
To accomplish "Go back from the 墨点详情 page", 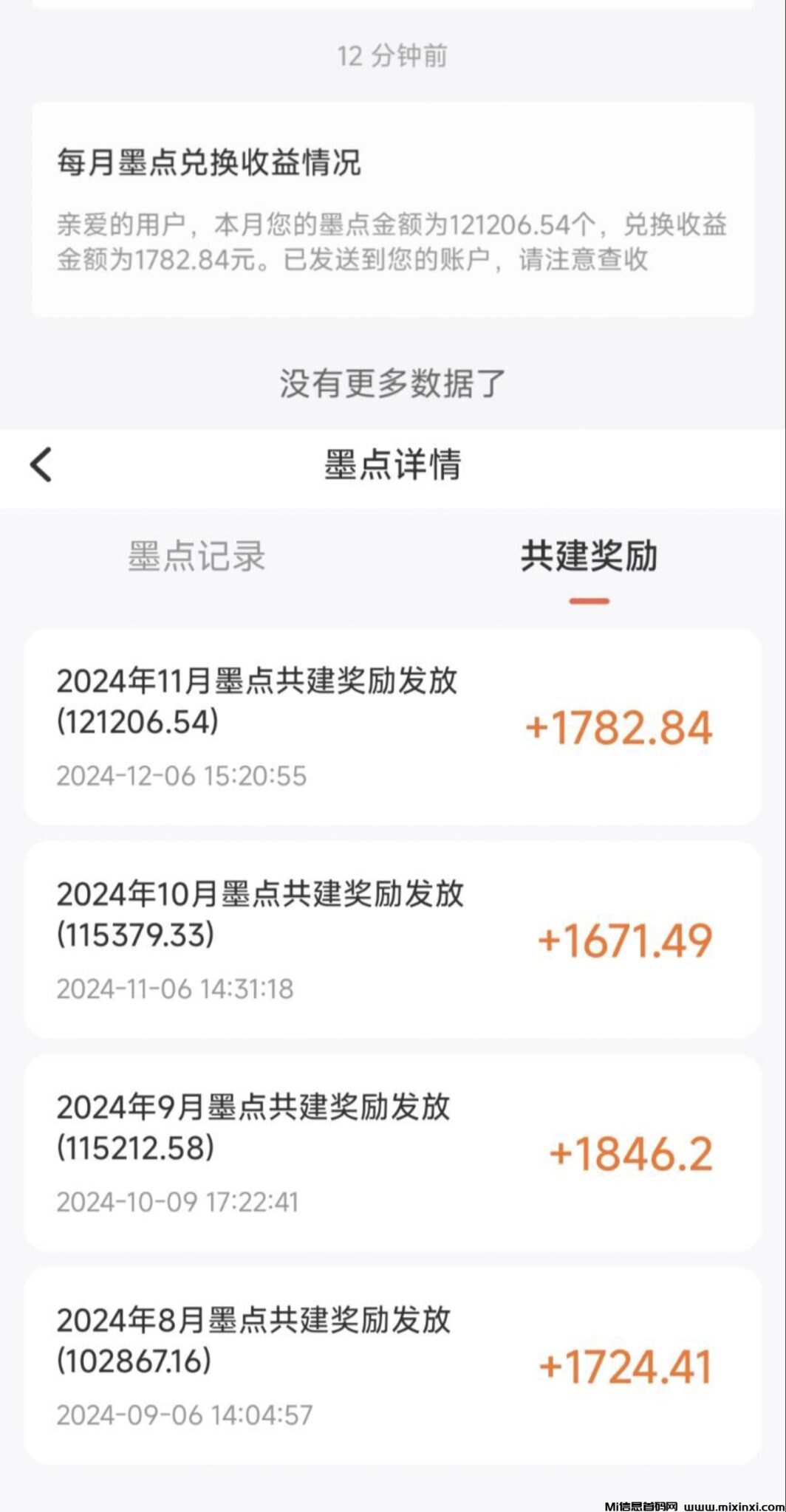I will pyautogui.click(x=41, y=465).
